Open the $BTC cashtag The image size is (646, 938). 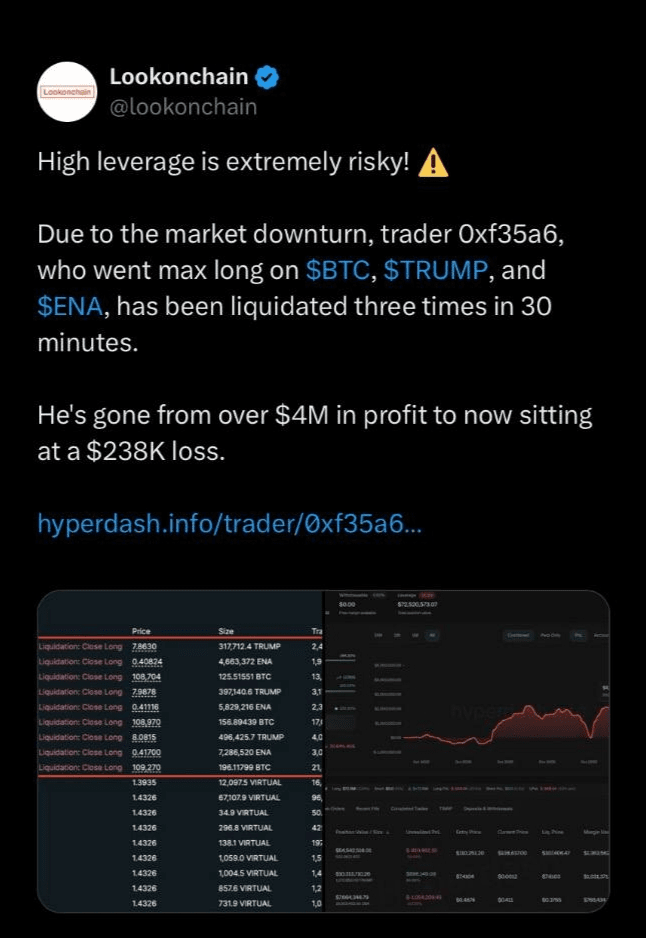pos(336,270)
